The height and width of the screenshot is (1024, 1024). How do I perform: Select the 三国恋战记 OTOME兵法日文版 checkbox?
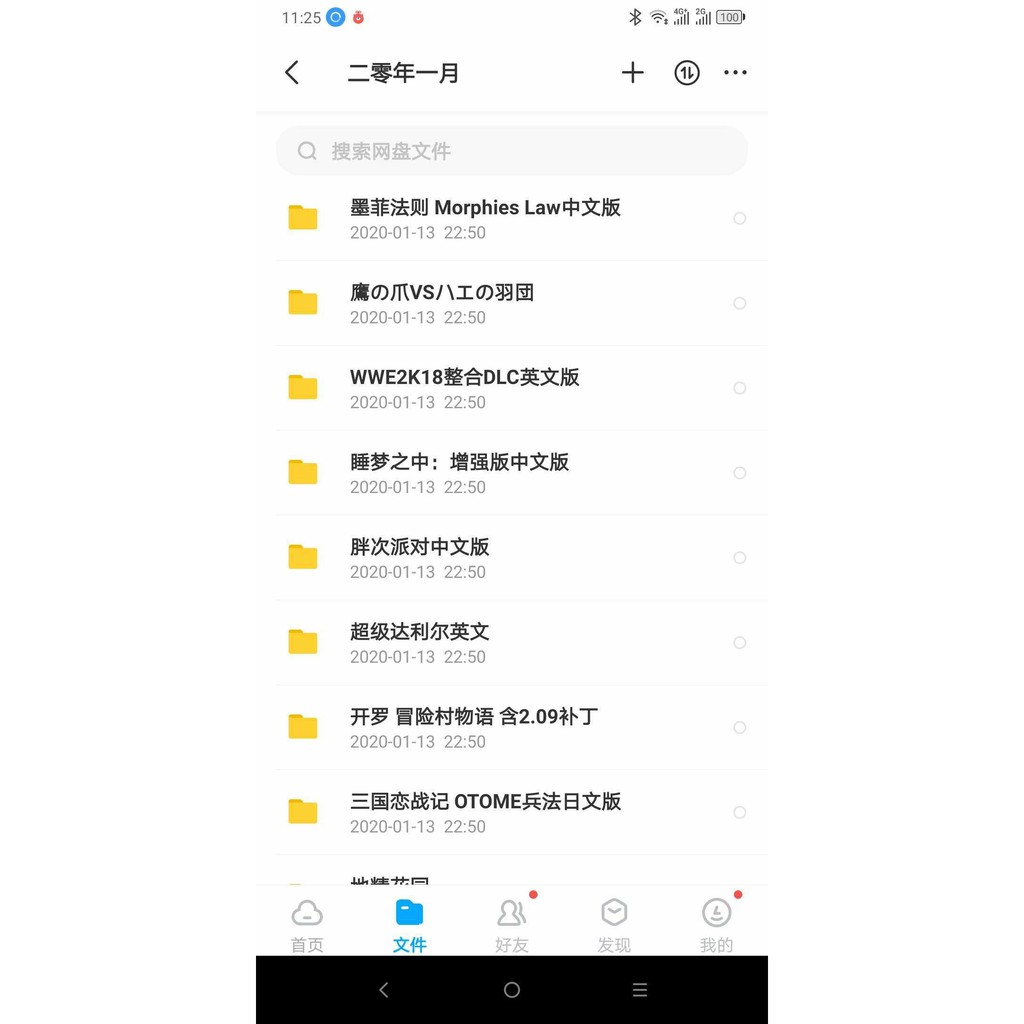[739, 813]
